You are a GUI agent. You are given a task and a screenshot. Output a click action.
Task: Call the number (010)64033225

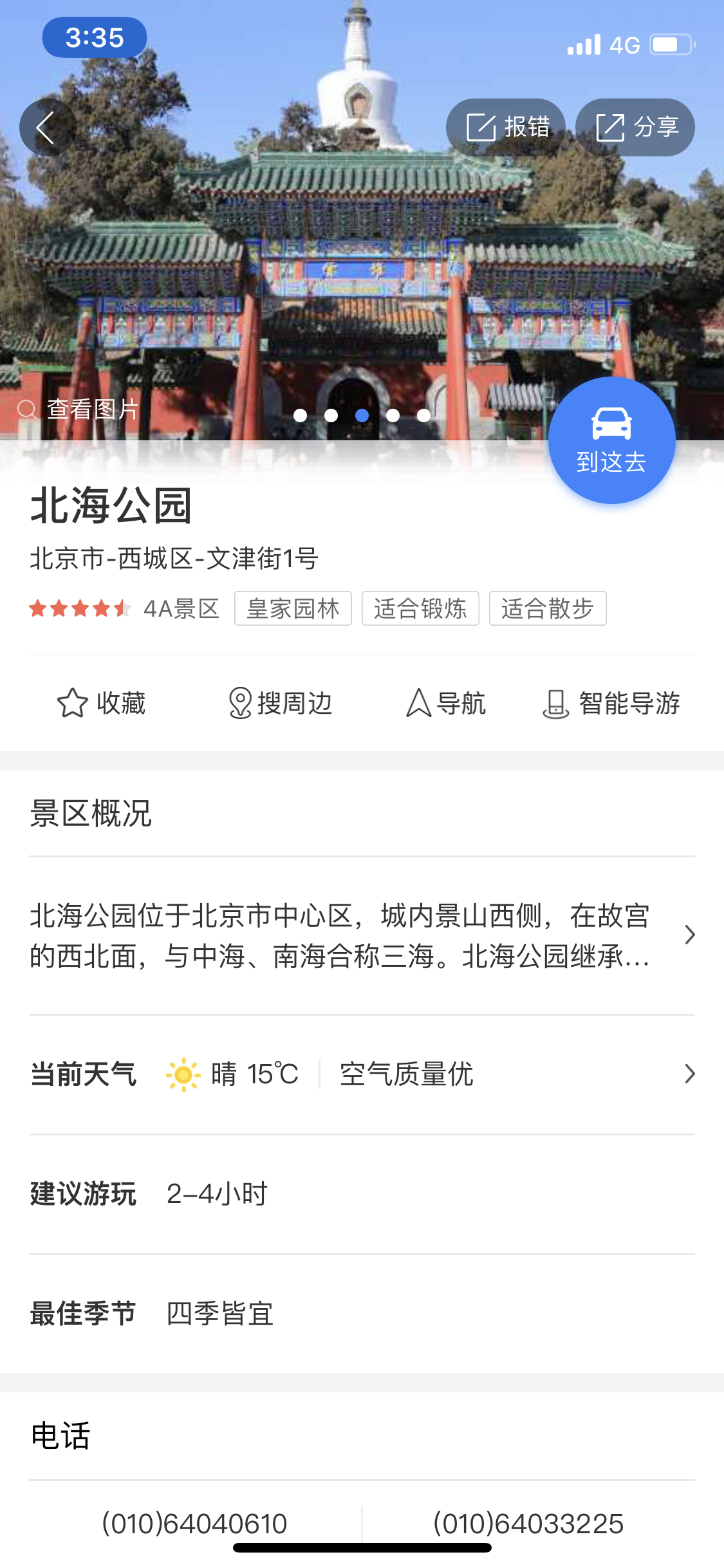click(x=528, y=1524)
